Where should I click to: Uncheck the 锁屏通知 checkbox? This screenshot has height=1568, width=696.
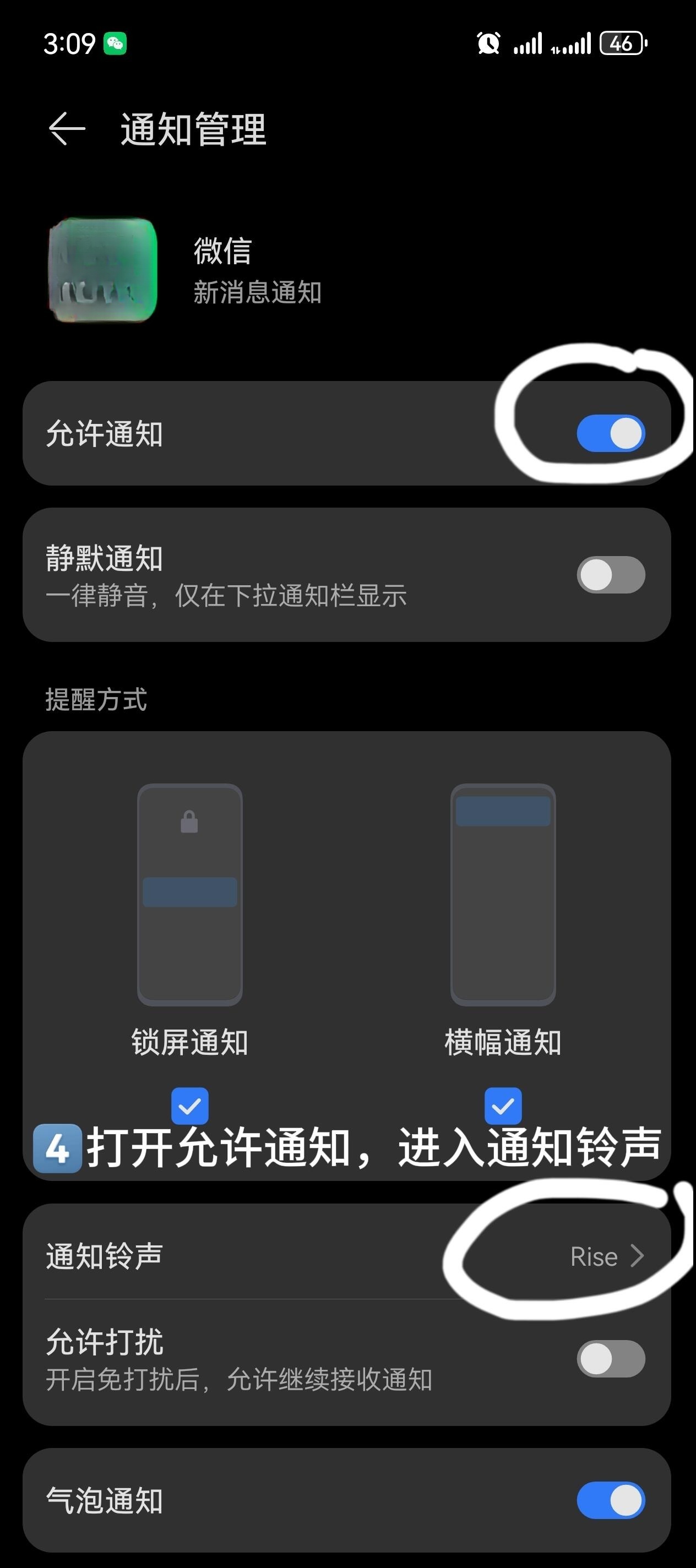[190, 1106]
